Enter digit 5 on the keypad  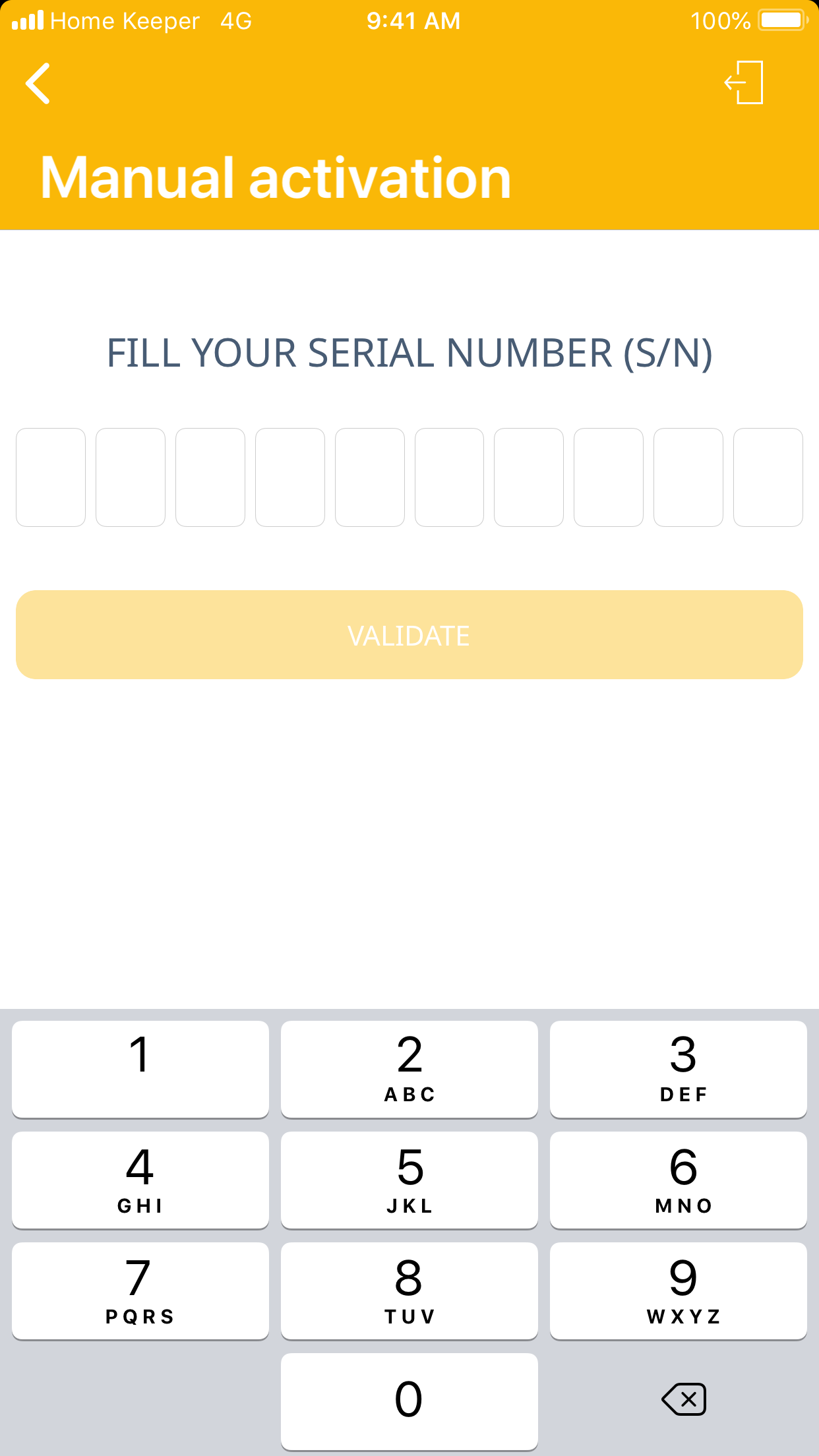(409, 1180)
